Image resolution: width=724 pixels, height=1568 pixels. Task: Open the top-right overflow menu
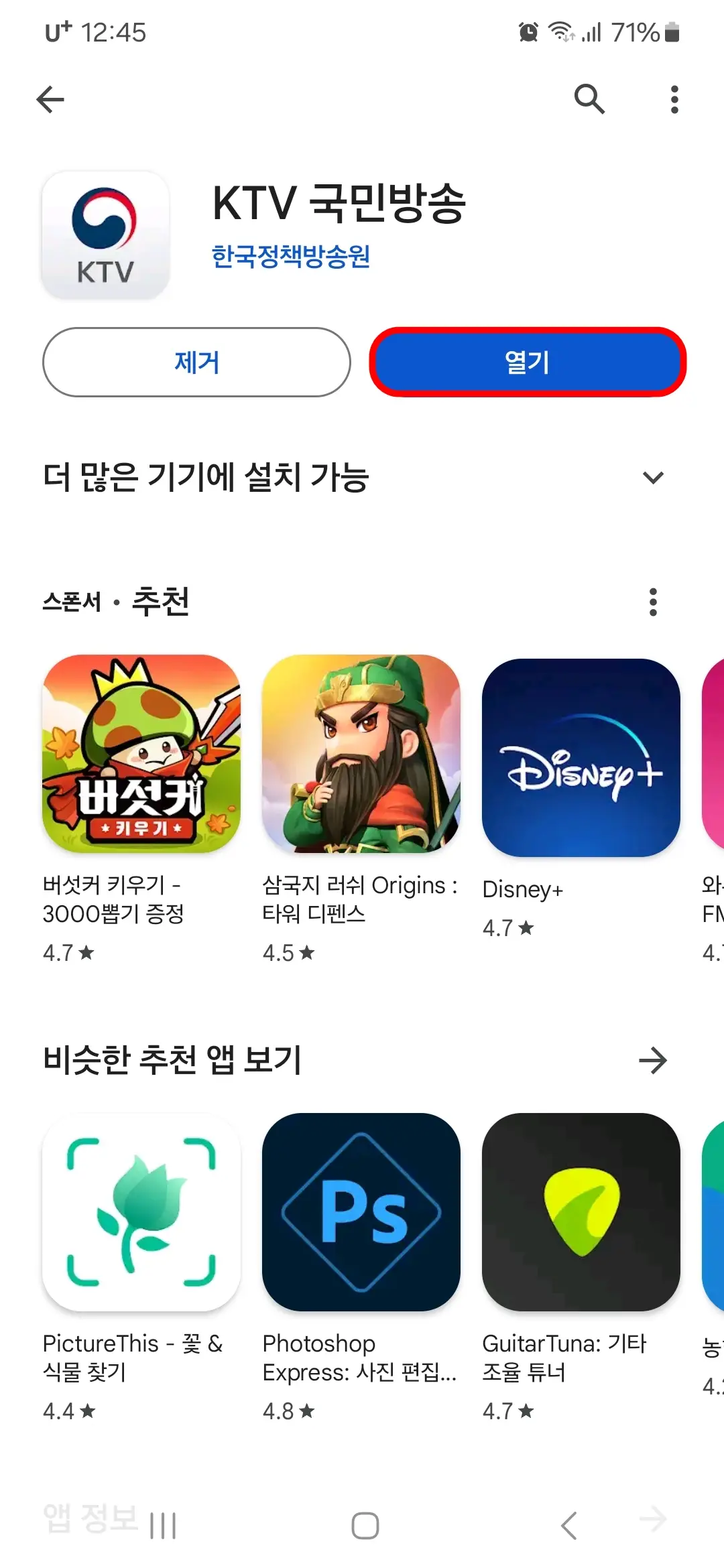(x=674, y=99)
